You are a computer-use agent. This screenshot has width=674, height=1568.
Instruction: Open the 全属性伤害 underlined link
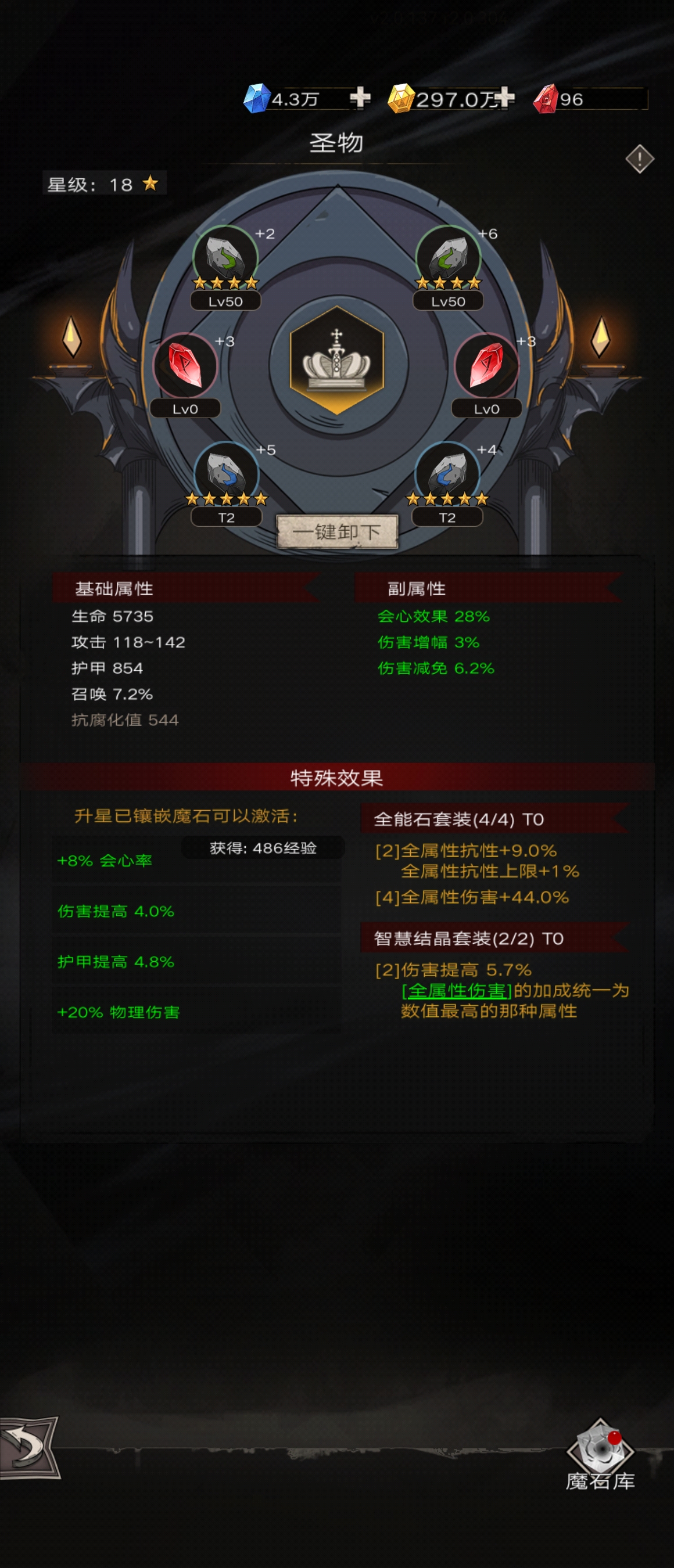457,990
